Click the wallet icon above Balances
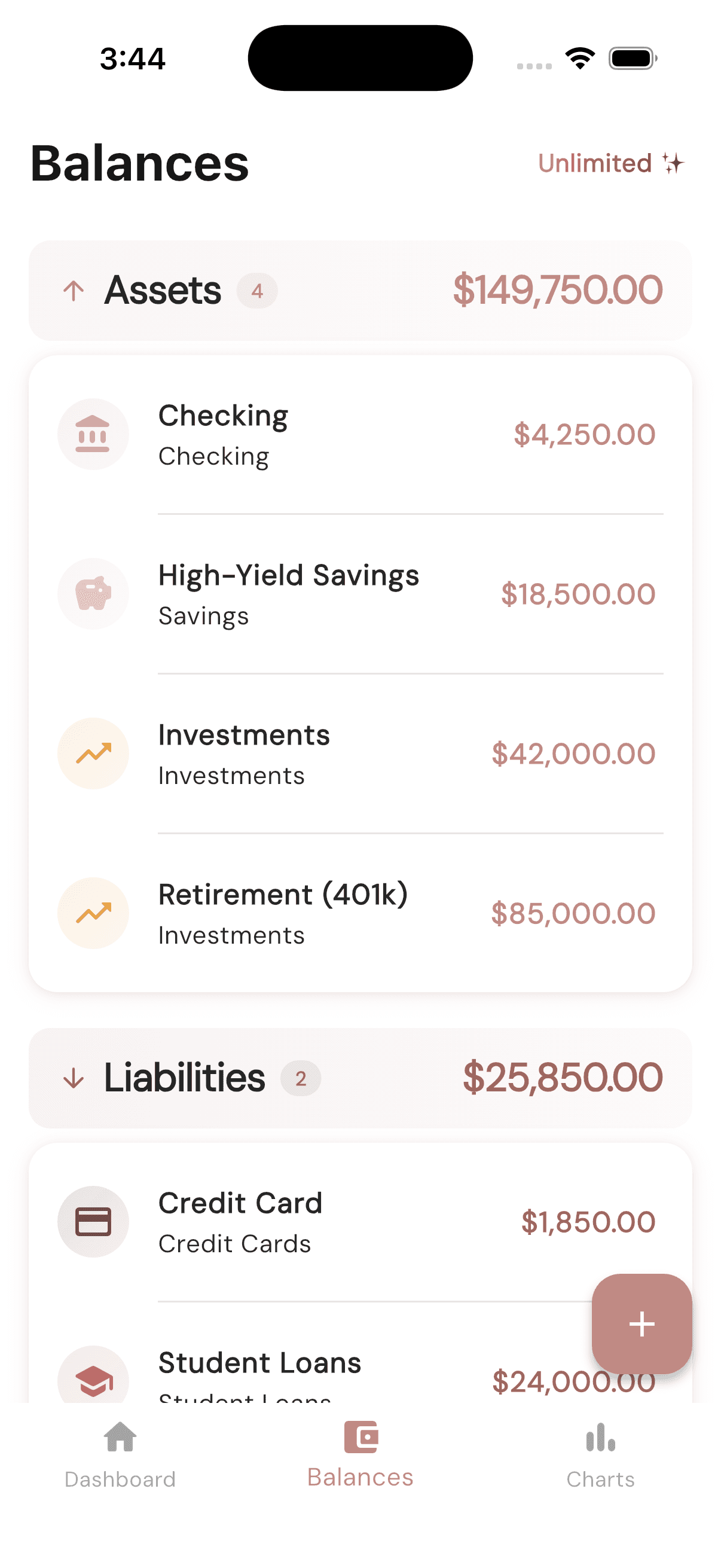 pos(360,1436)
